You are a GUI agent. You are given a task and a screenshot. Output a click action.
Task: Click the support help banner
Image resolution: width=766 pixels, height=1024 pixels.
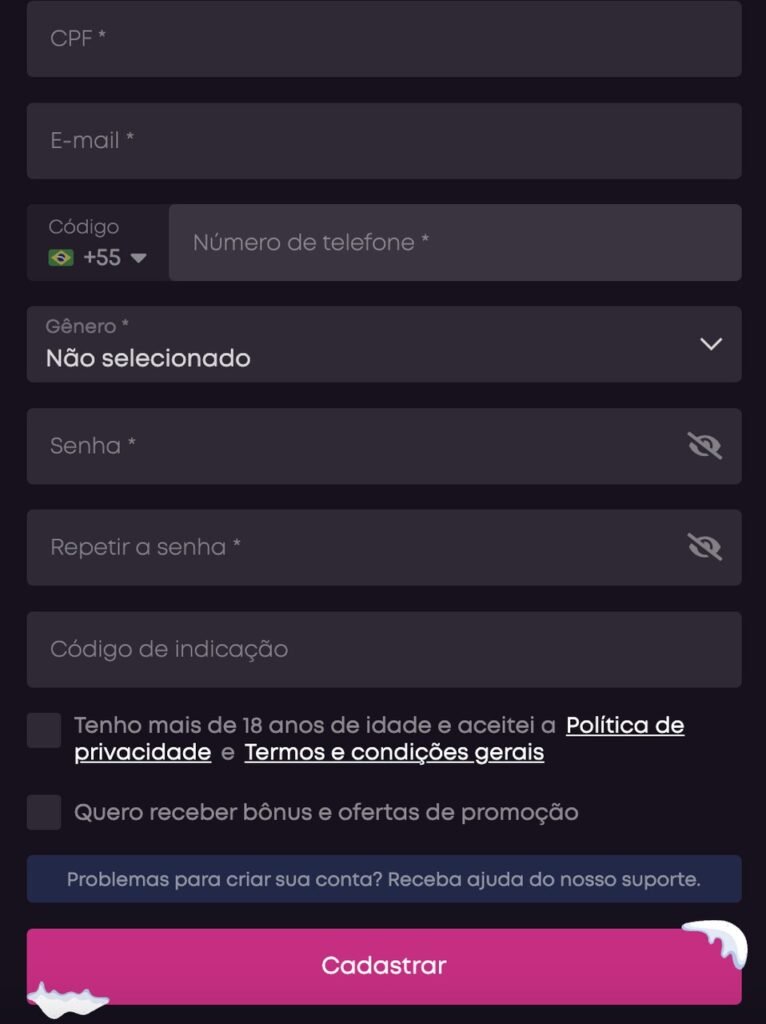click(x=385, y=879)
